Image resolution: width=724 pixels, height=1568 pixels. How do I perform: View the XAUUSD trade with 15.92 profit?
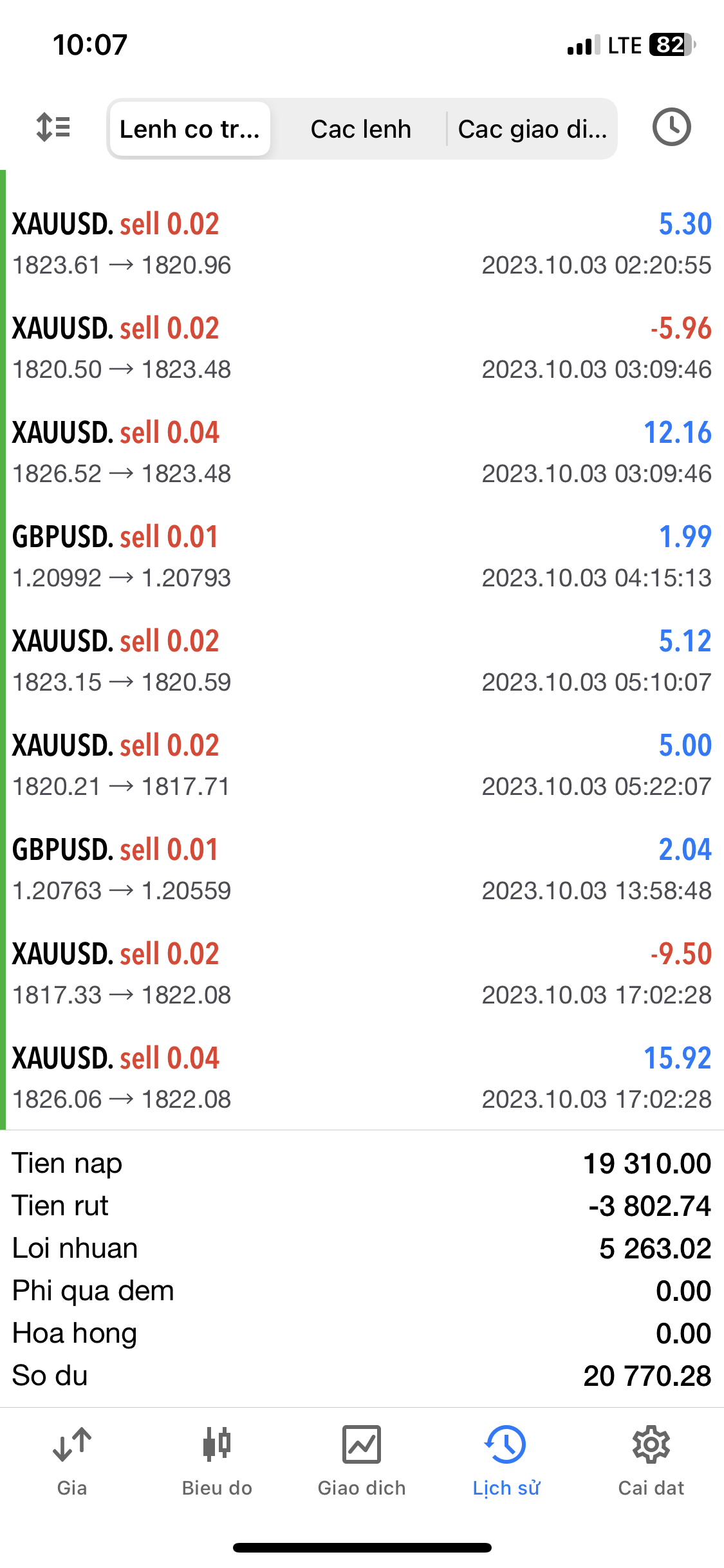(362, 1078)
